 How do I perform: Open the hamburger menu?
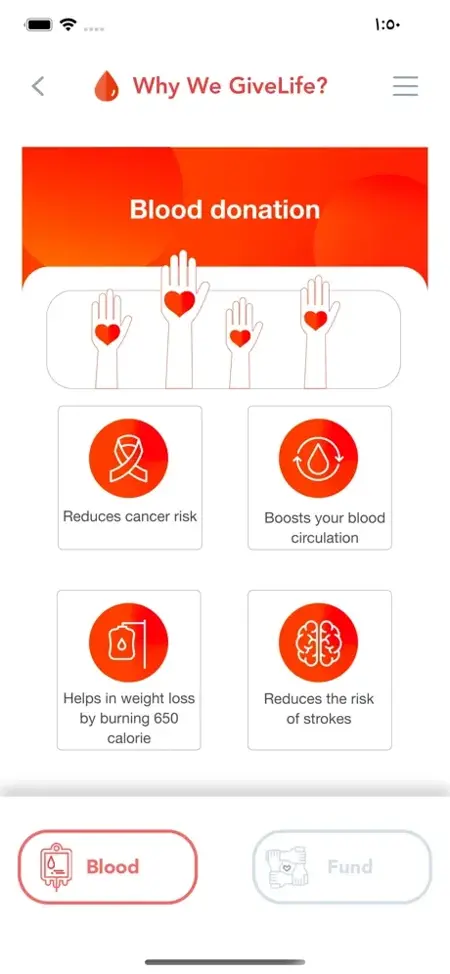405,86
